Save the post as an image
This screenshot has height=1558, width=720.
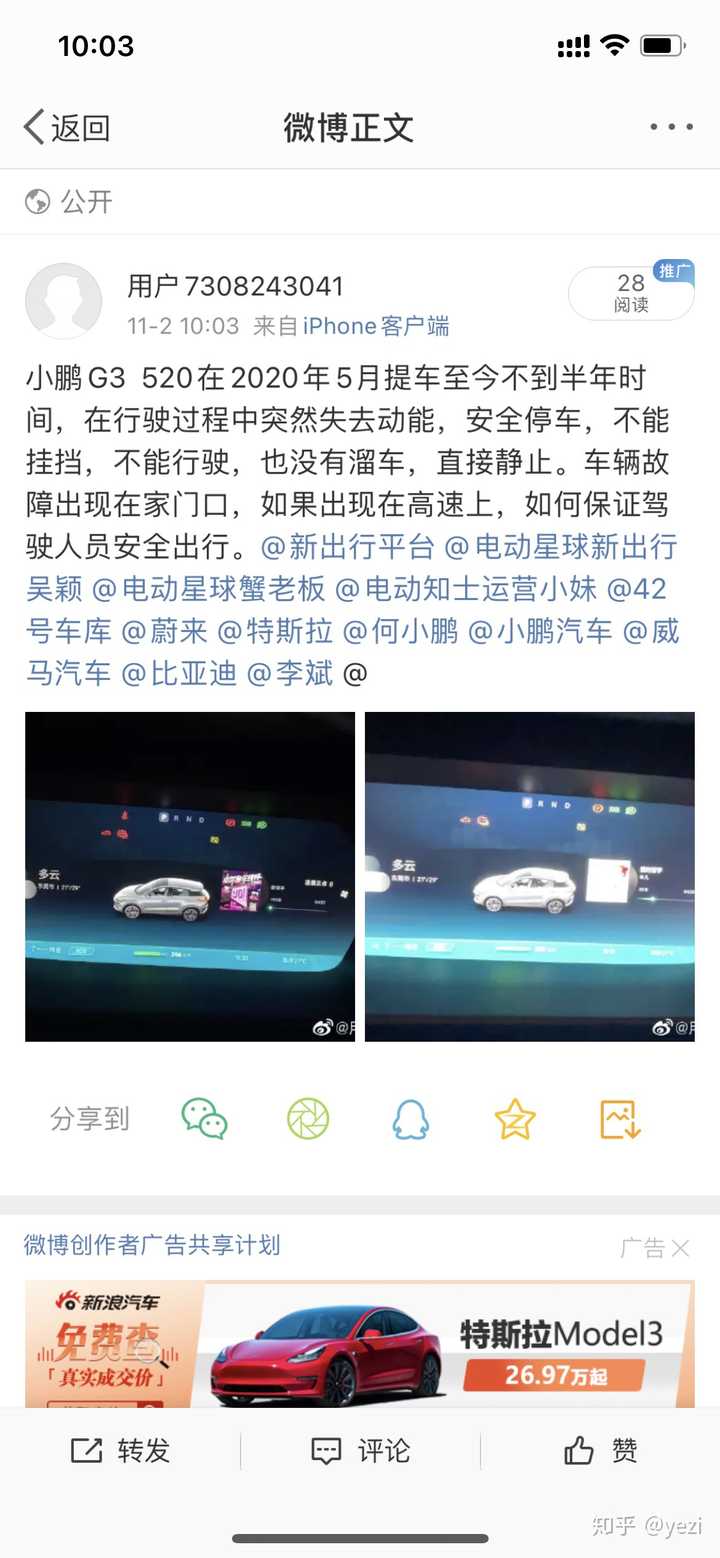pos(619,1119)
